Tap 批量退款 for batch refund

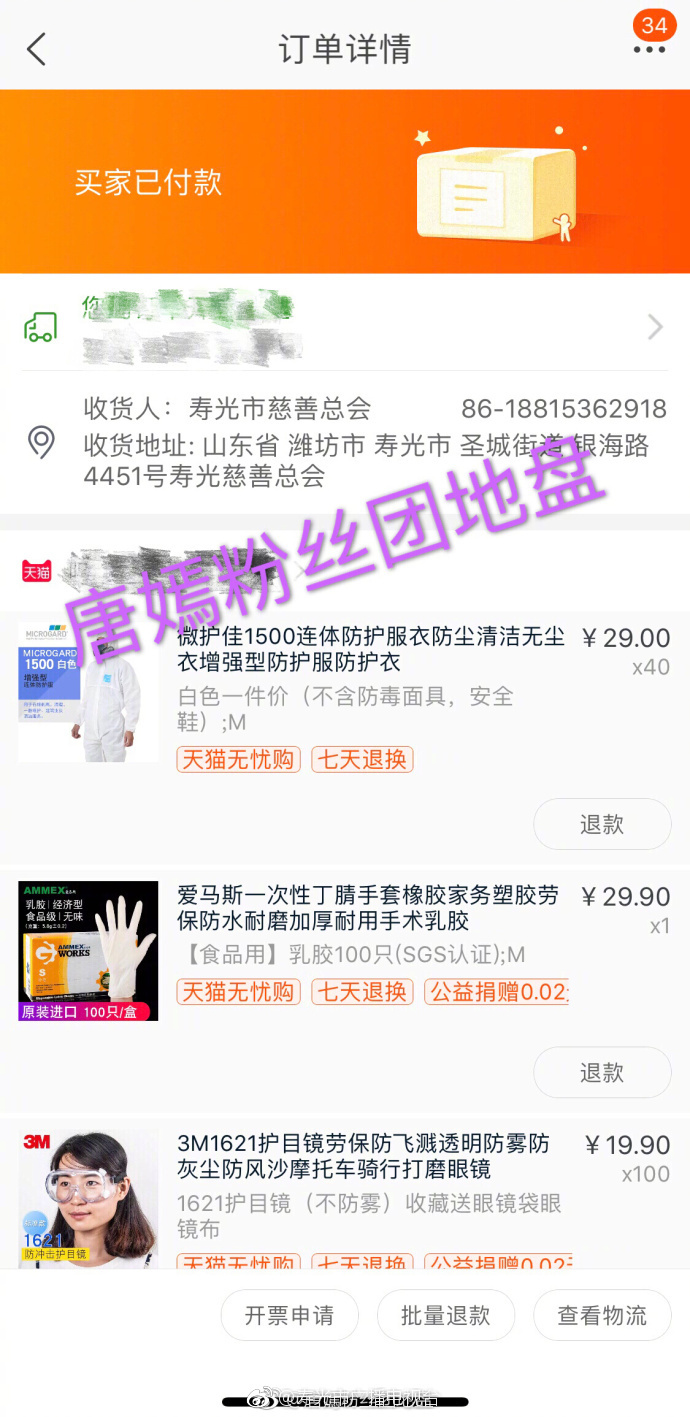[x=445, y=1315]
